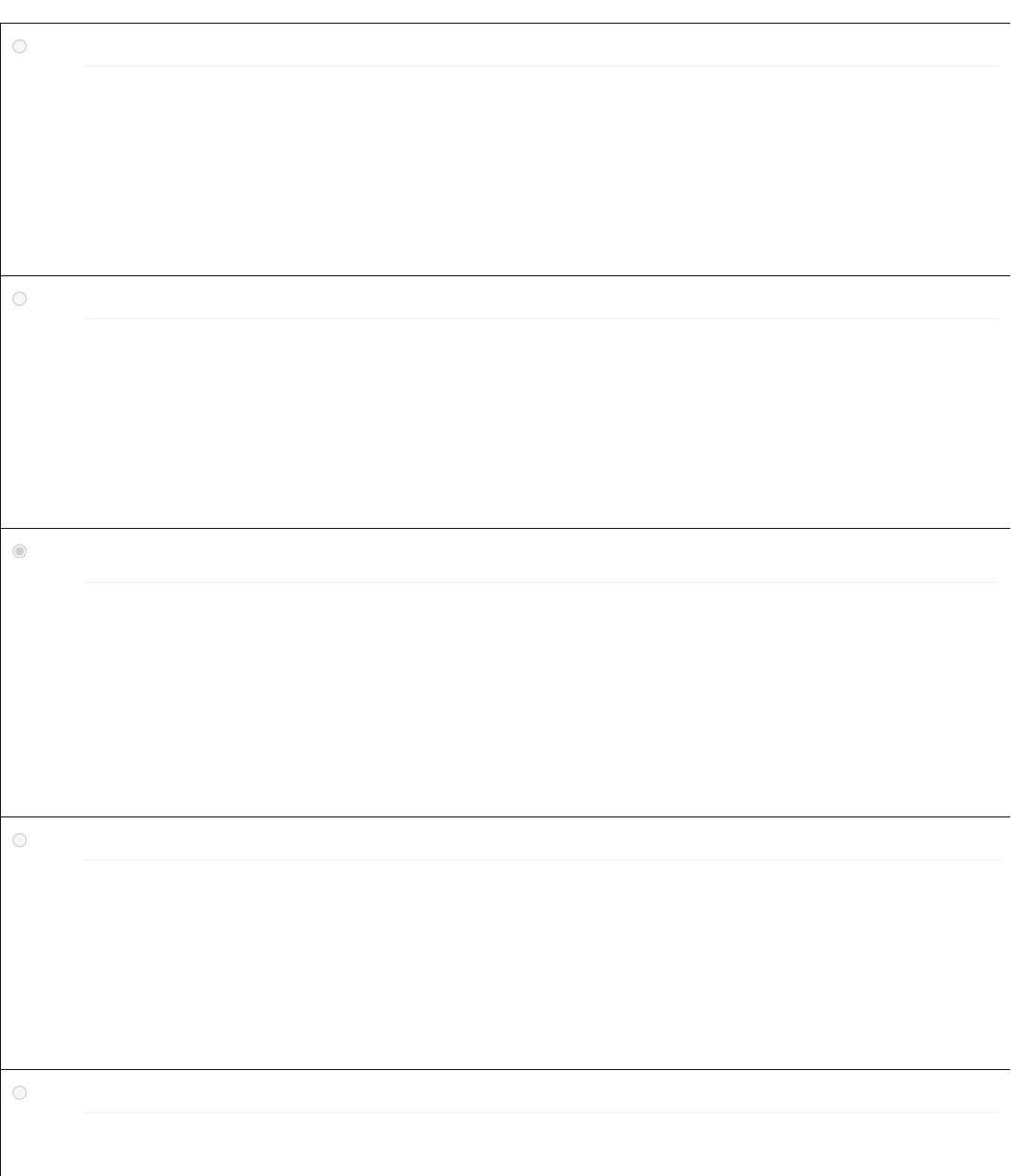The height and width of the screenshot is (1176, 1011).
Task: Select the first option's radio button
Action: click(20, 46)
